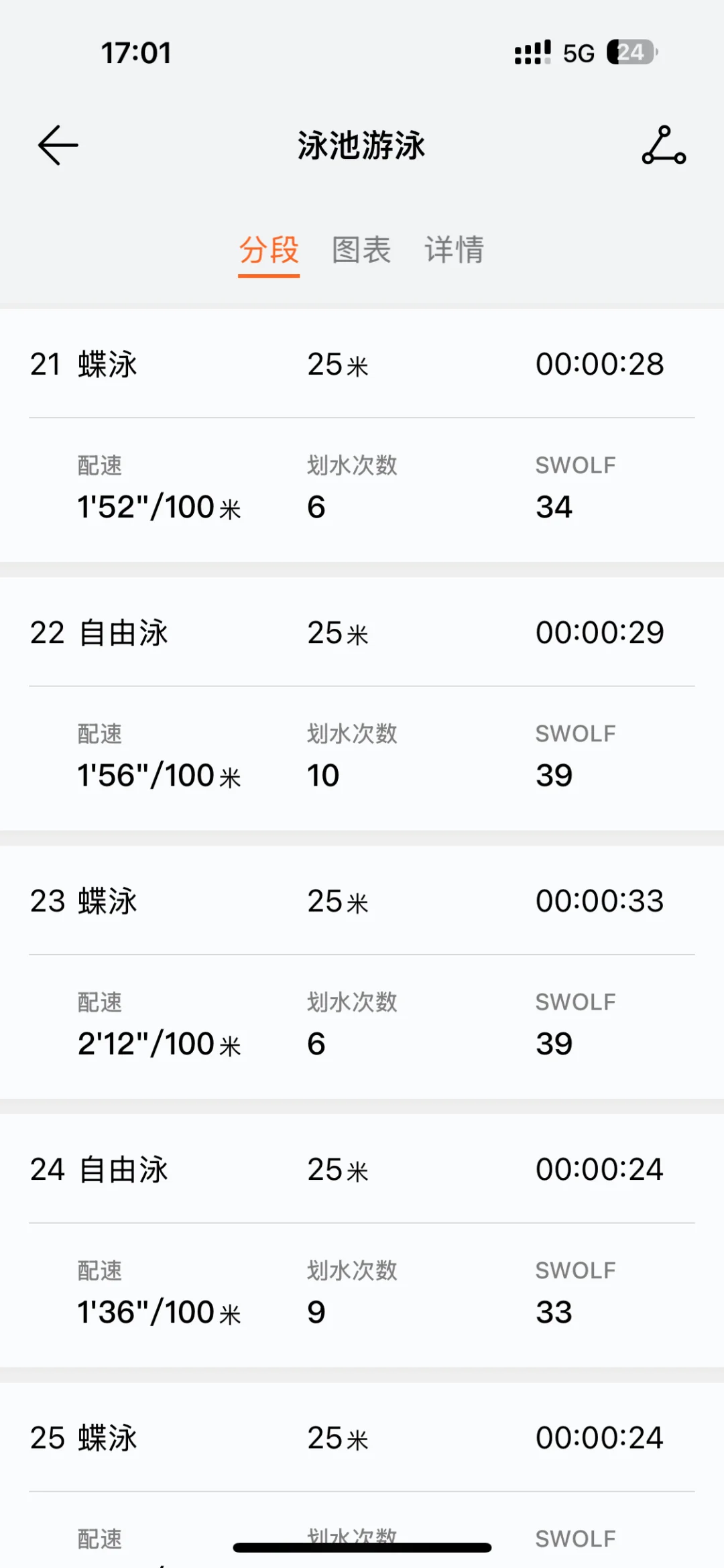Switch to the 详情 tab

coord(454,250)
